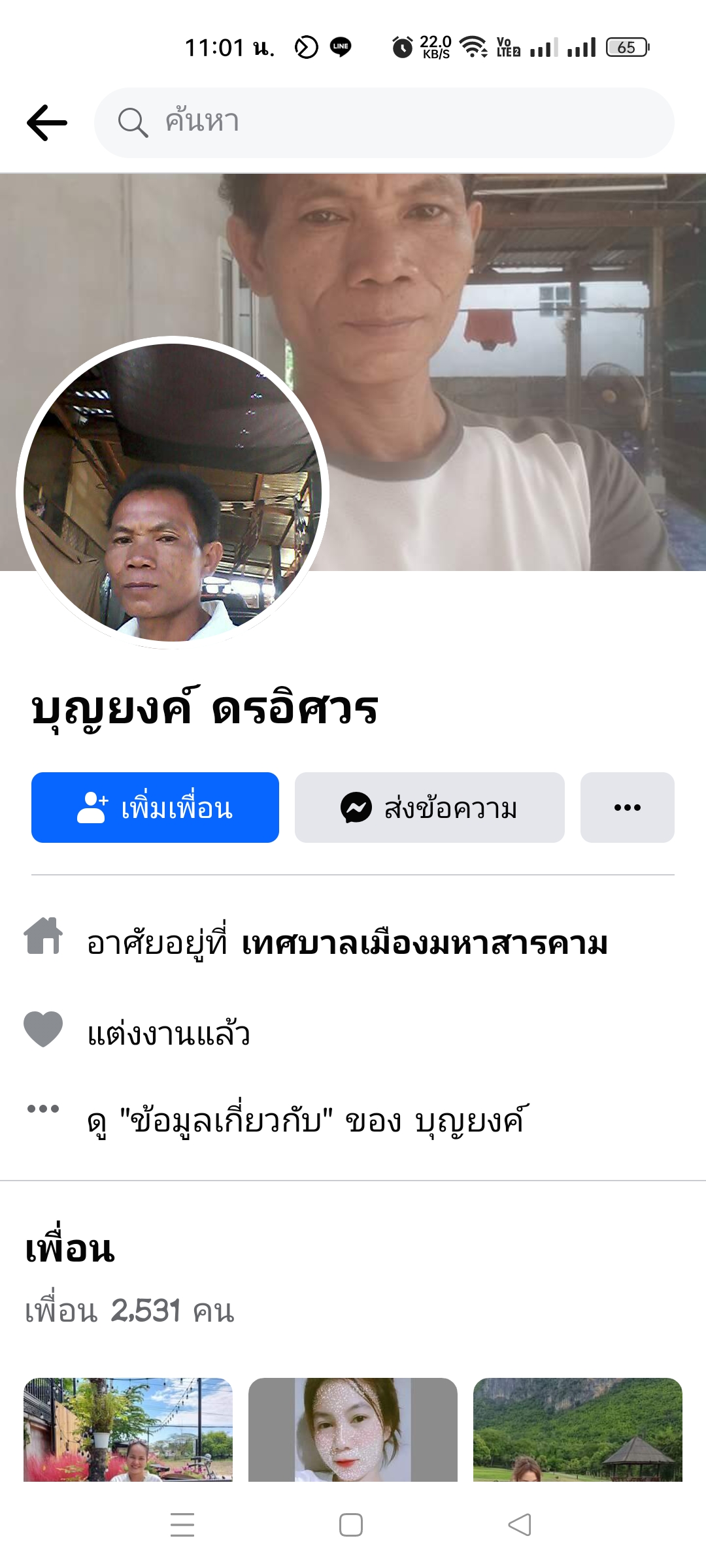Viewport: 706px width, 1568px height.
Task: Go to the home screen
Action: 351,1525
